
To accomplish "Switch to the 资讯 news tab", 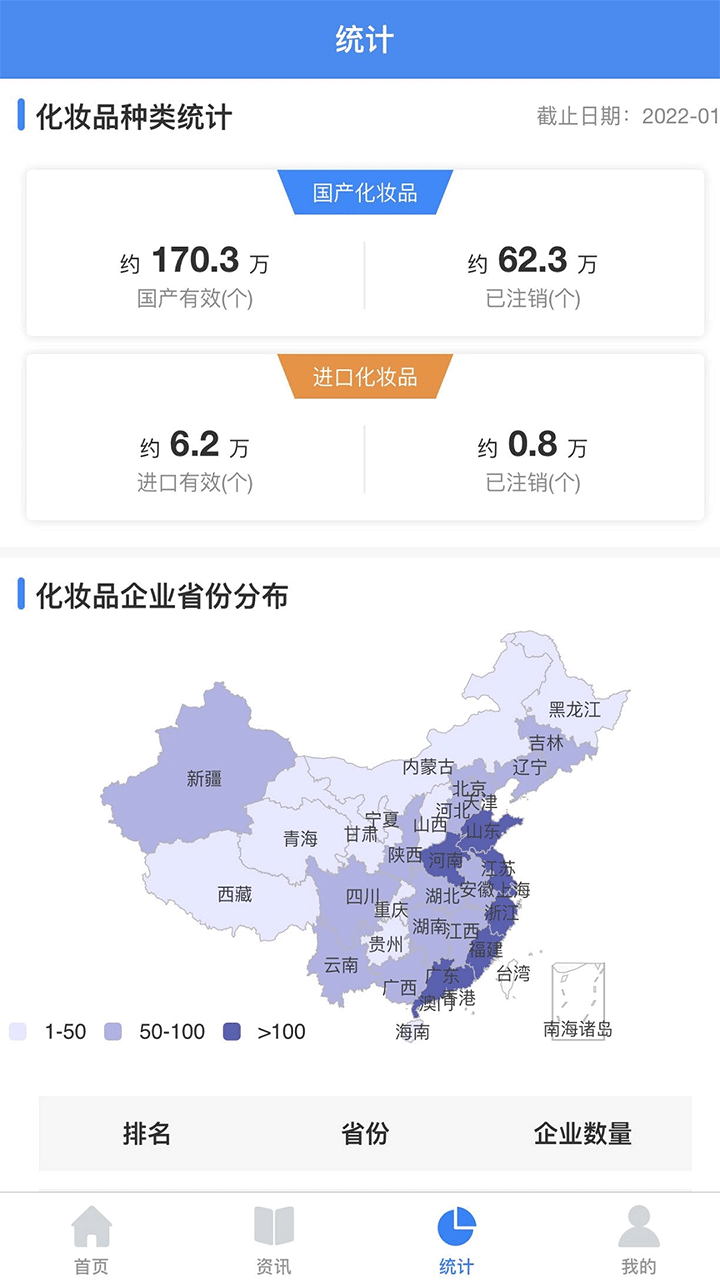I will click(x=274, y=1239).
